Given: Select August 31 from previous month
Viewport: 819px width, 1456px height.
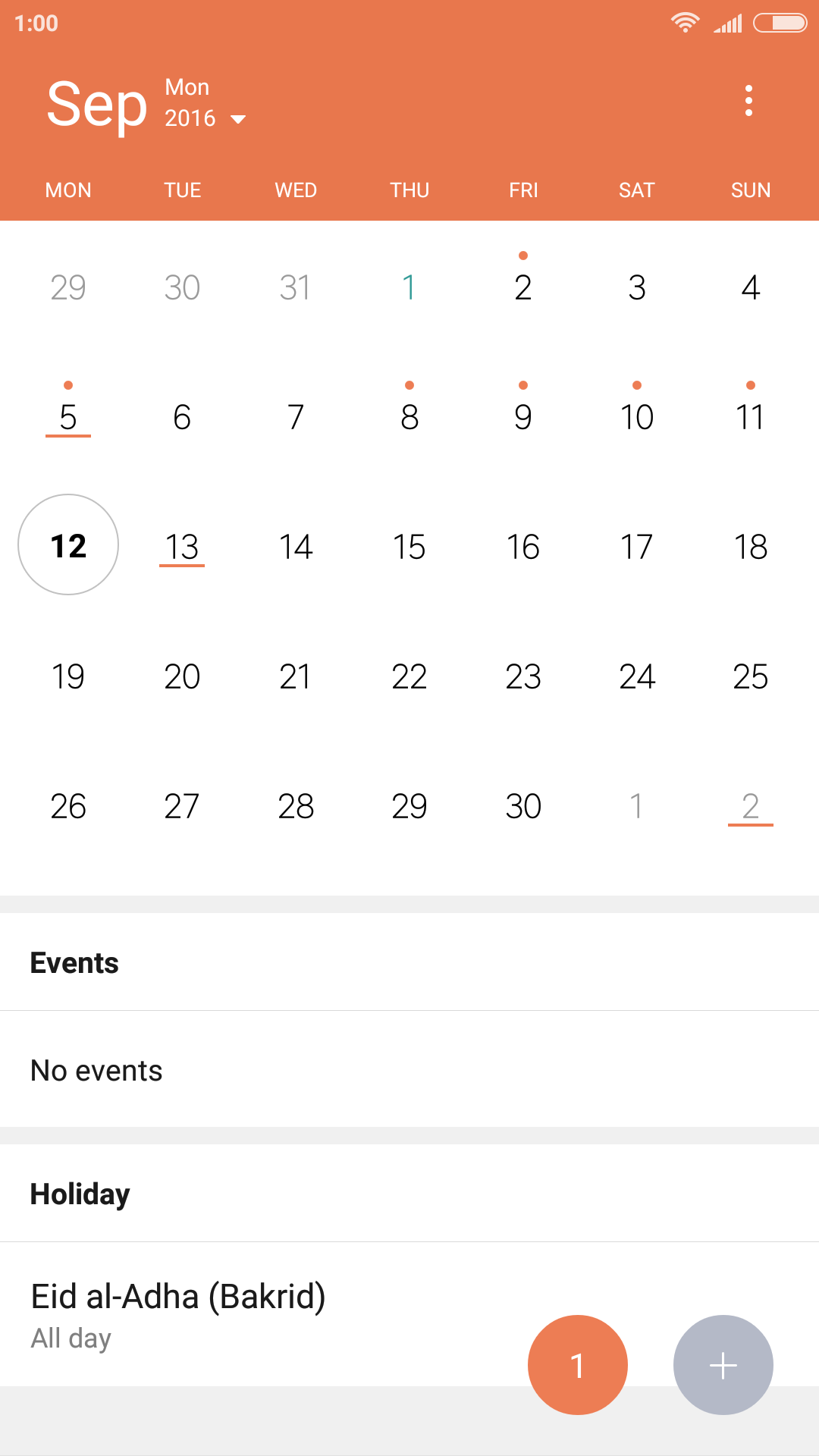Looking at the screenshot, I should click(296, 287).
